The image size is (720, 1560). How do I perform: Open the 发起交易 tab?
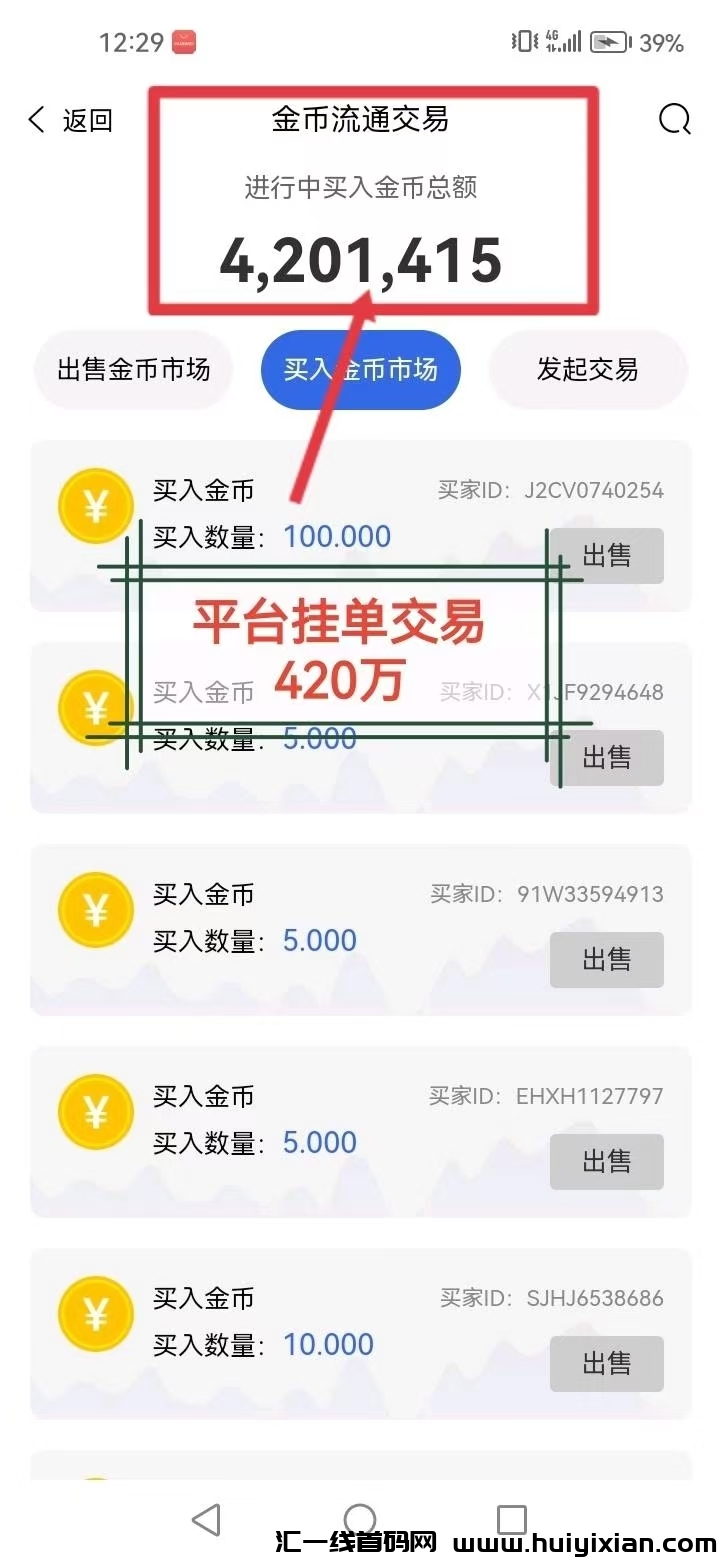[588, 369]
